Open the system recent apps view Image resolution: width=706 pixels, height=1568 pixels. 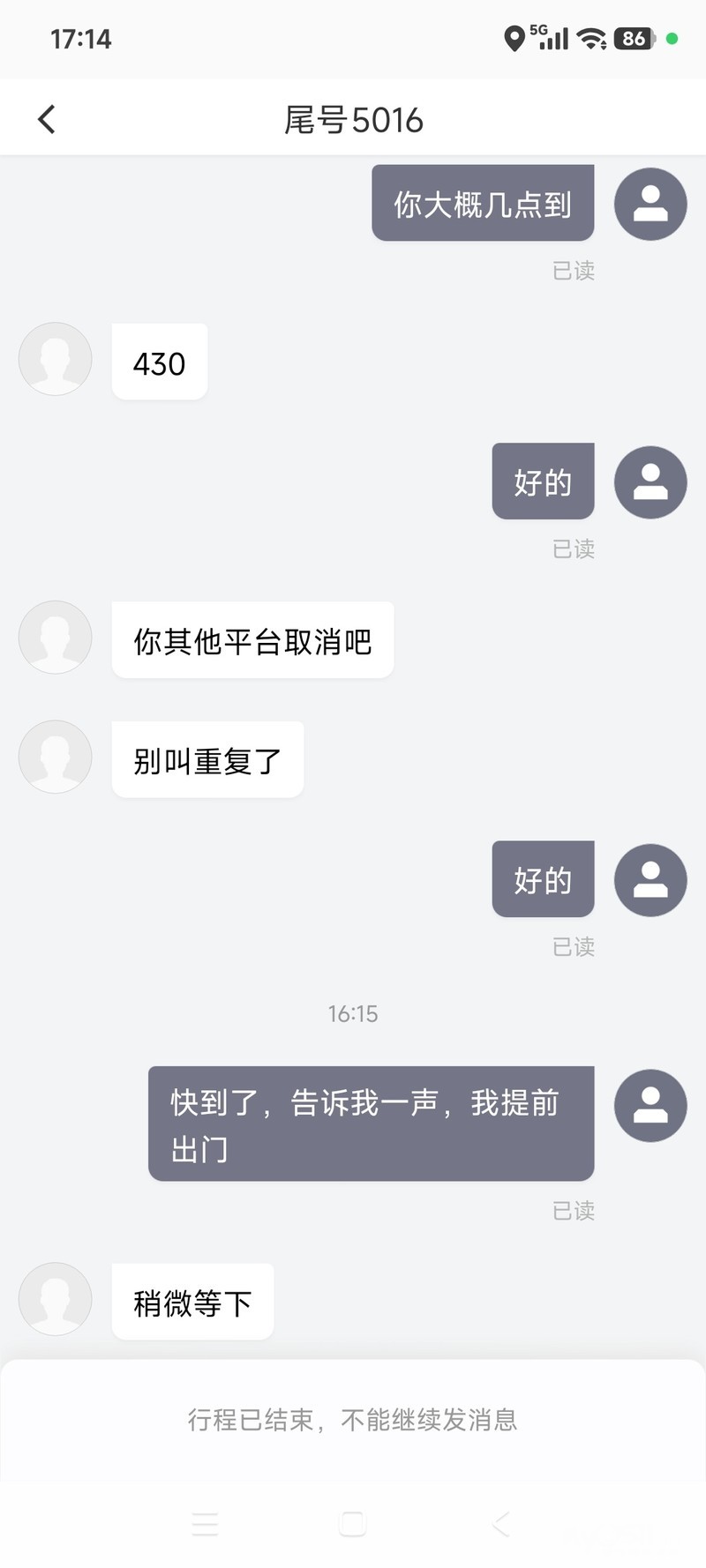(x=205, y=1524)
